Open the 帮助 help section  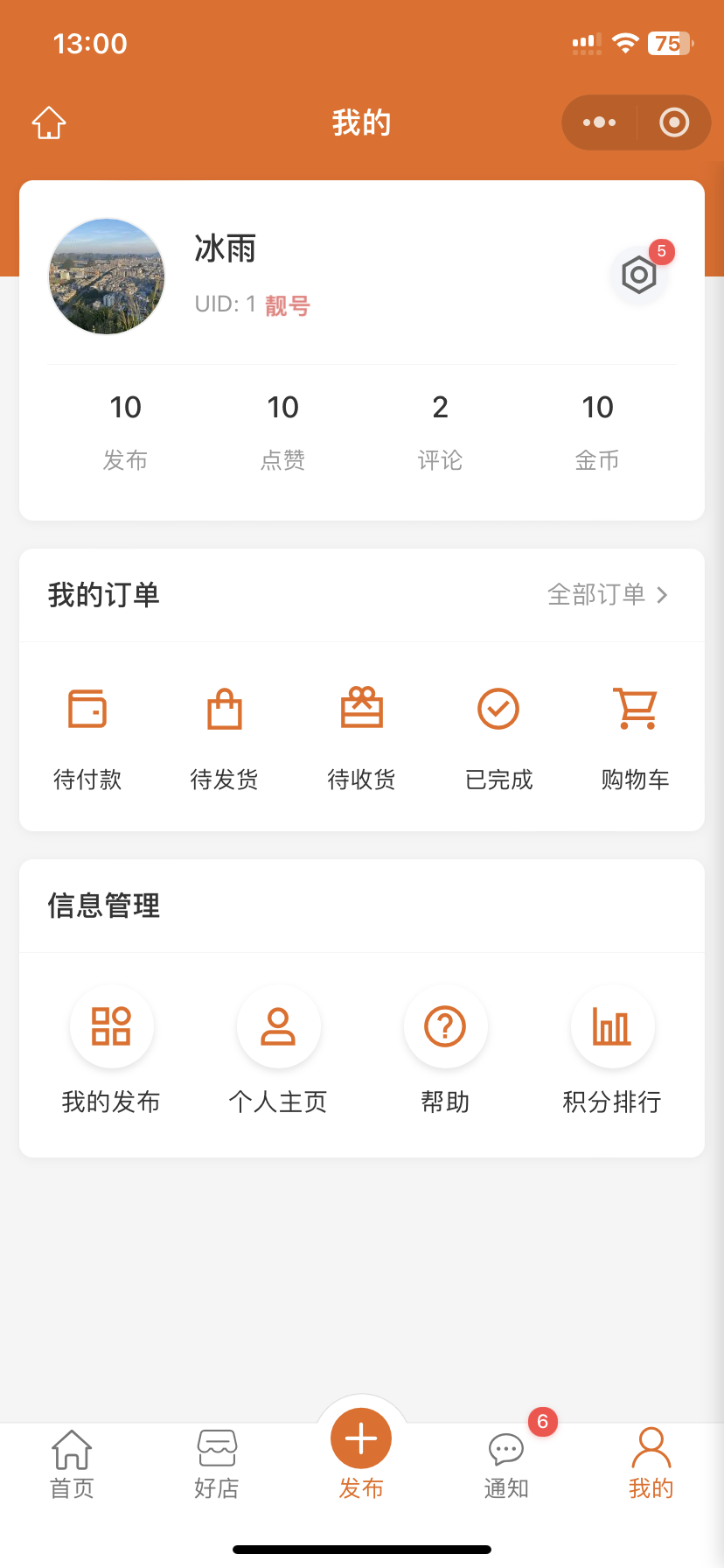pyautogui.click(x=445, y=1050)
